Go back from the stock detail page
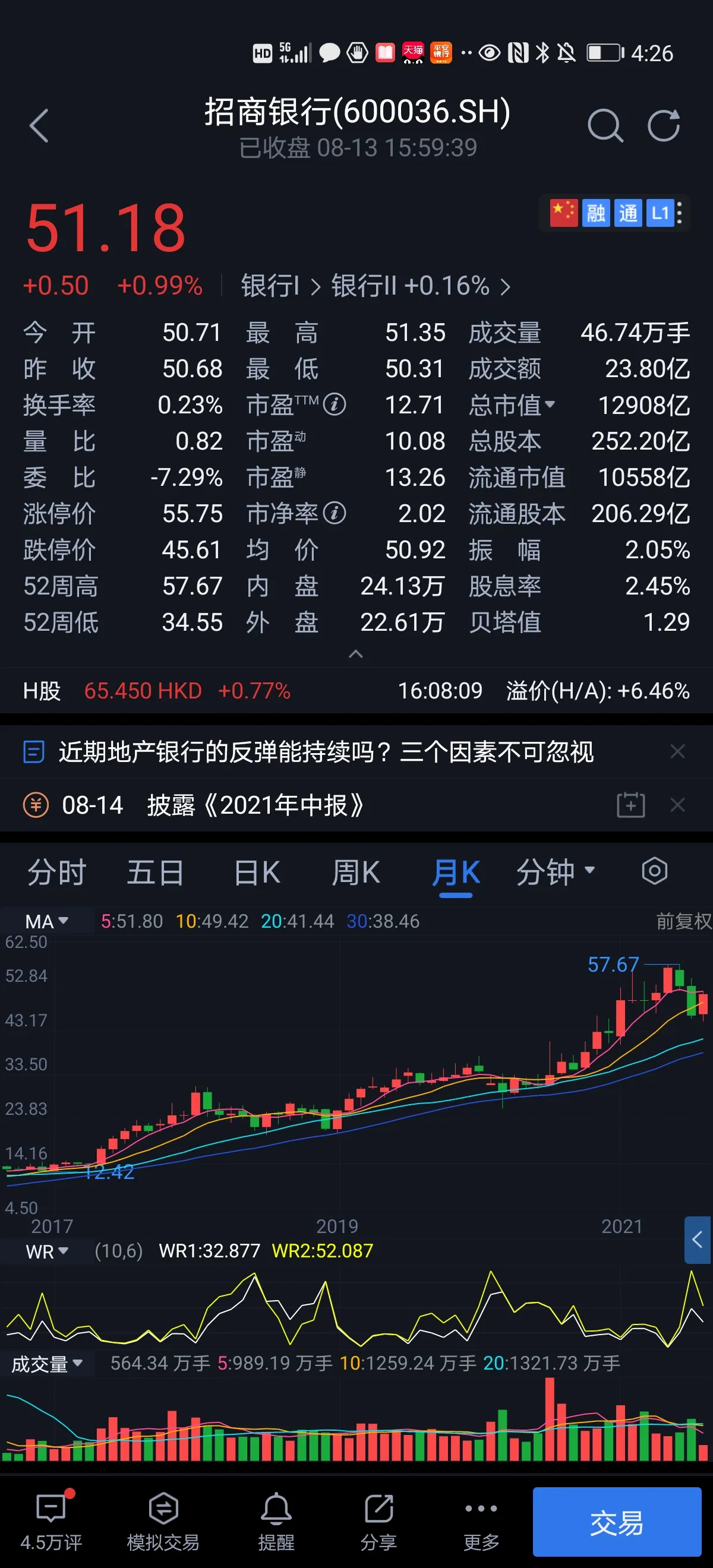The width and height of the screenshot is (713, 1568). 39,126
